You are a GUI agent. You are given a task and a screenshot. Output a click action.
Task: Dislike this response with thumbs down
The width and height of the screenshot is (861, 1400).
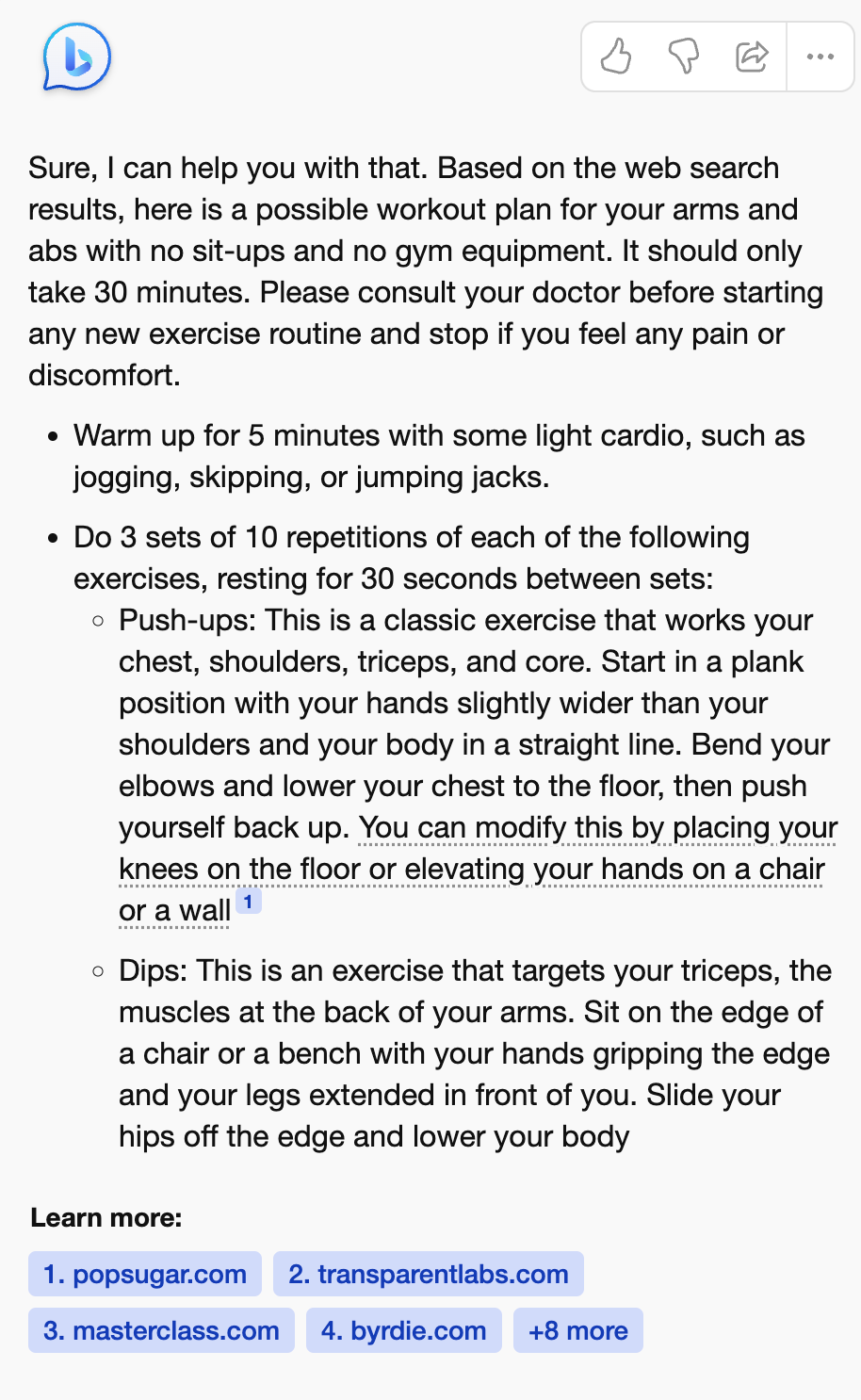pos(684,57)
